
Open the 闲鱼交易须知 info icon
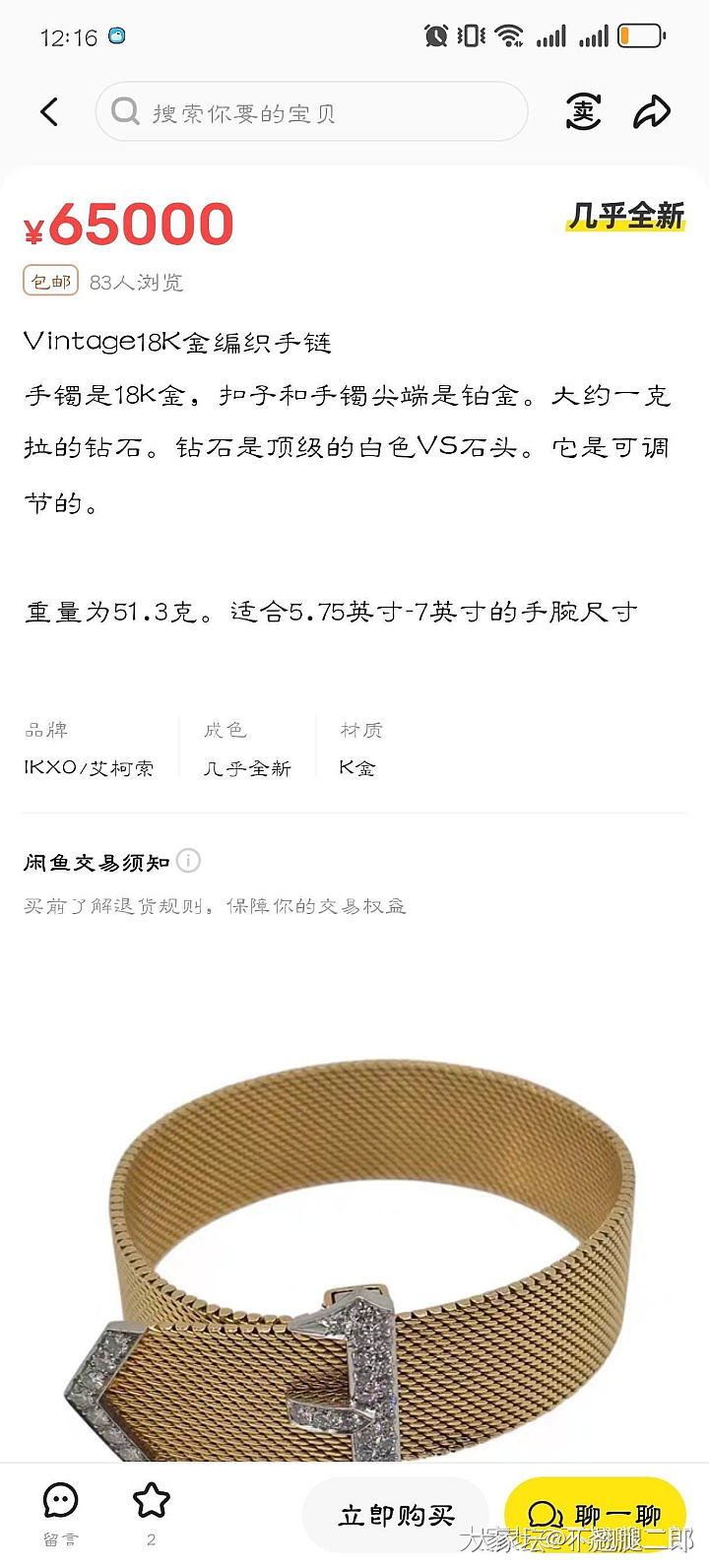point(188,862)
